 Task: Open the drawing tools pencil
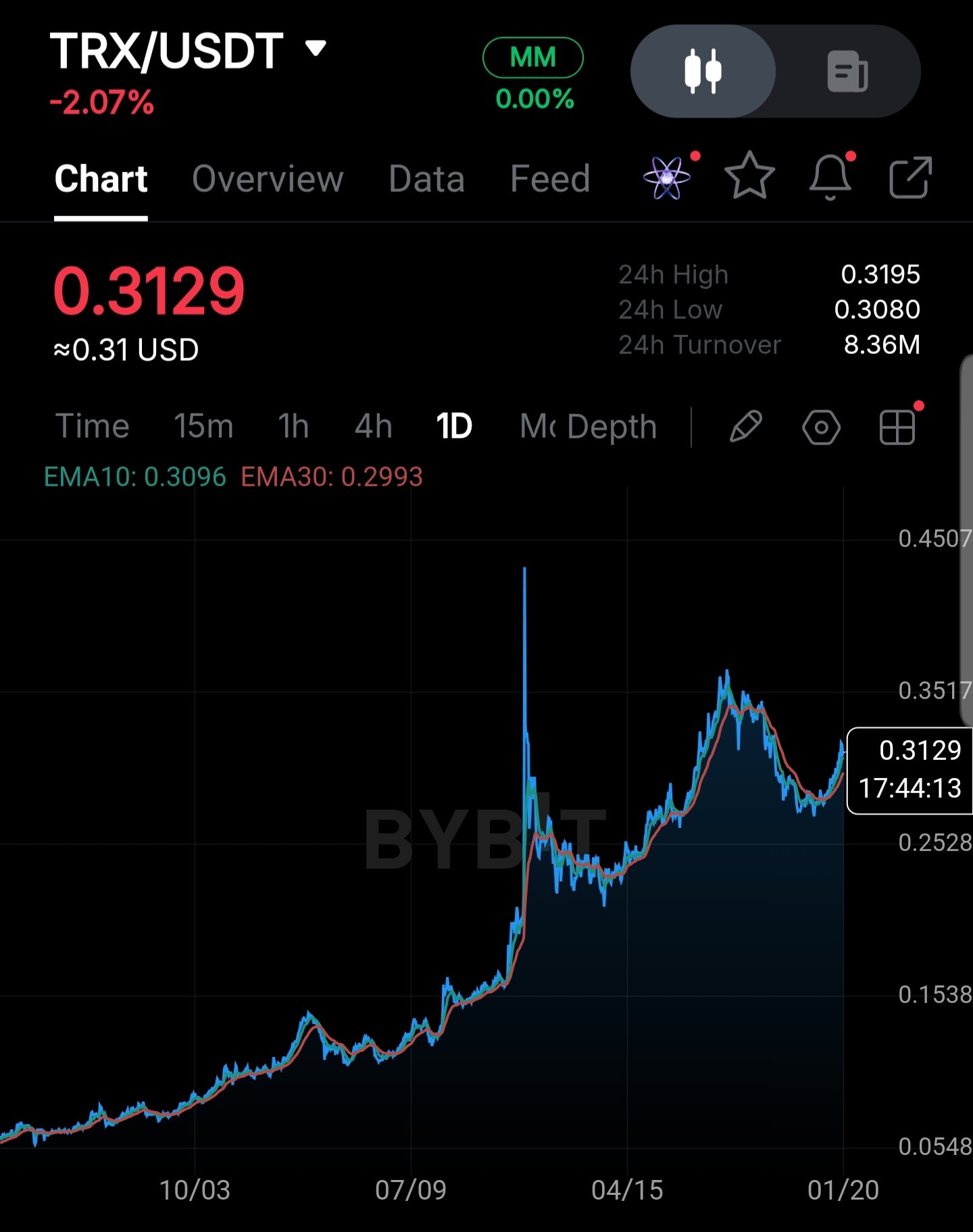tap(746, 427)
